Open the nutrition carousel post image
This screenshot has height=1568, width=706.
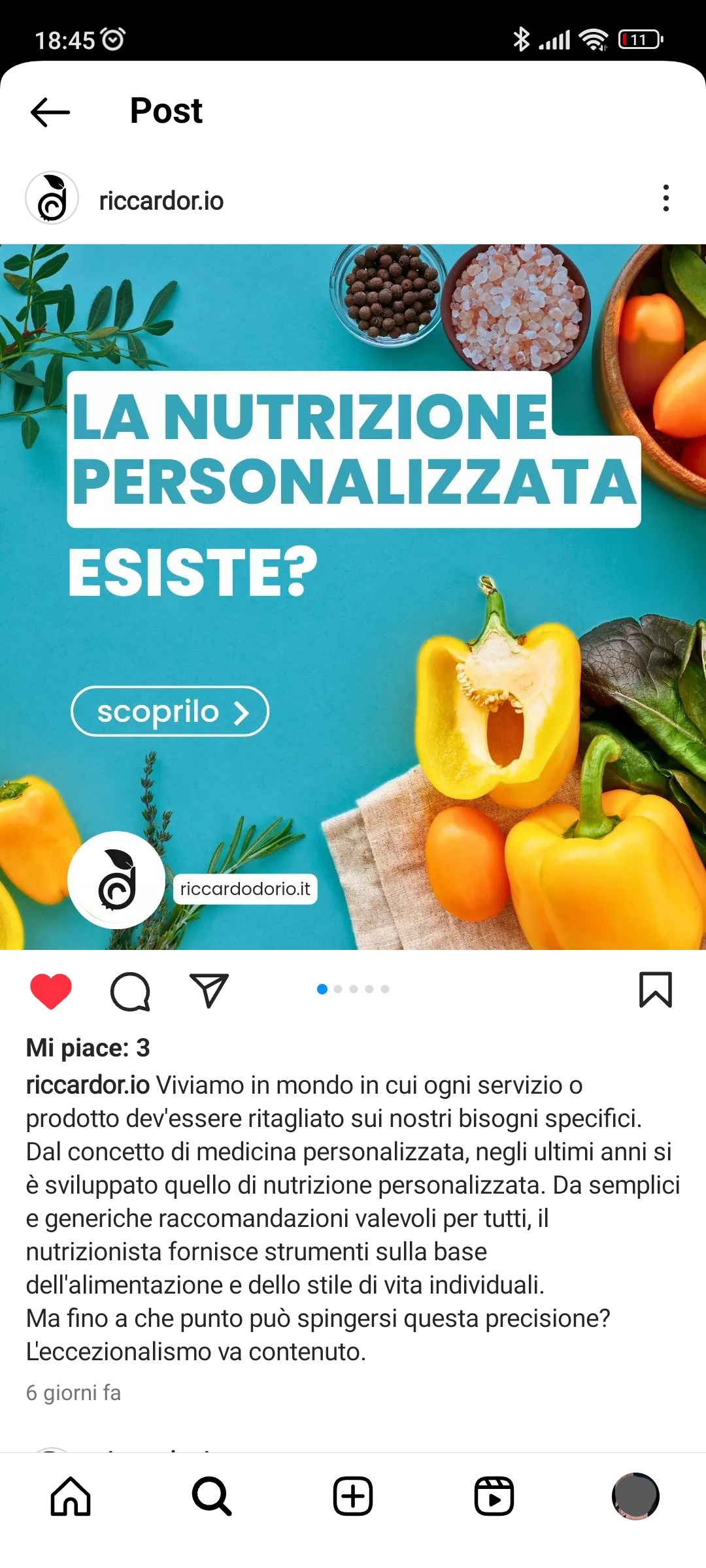(x=353, y=596)
